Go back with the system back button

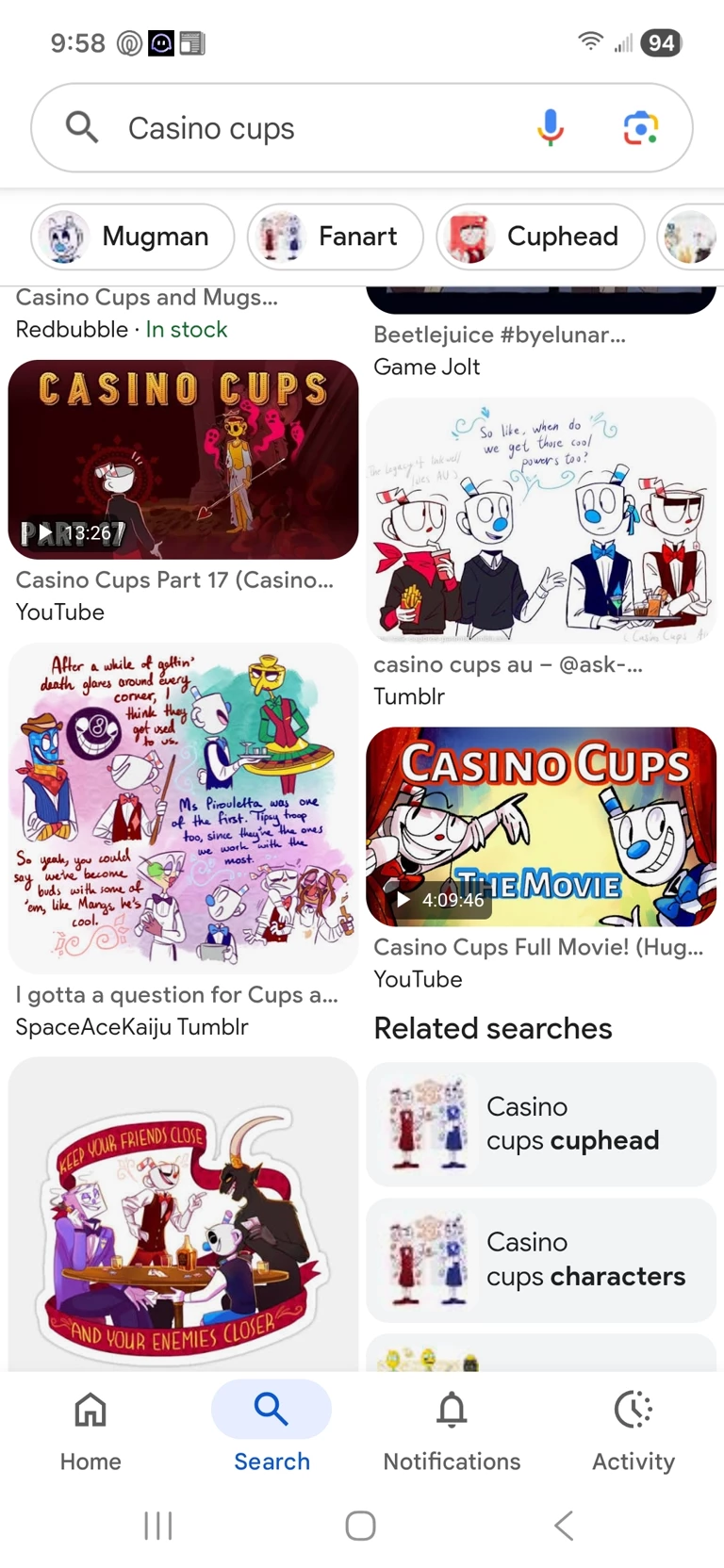[564, 1525]
